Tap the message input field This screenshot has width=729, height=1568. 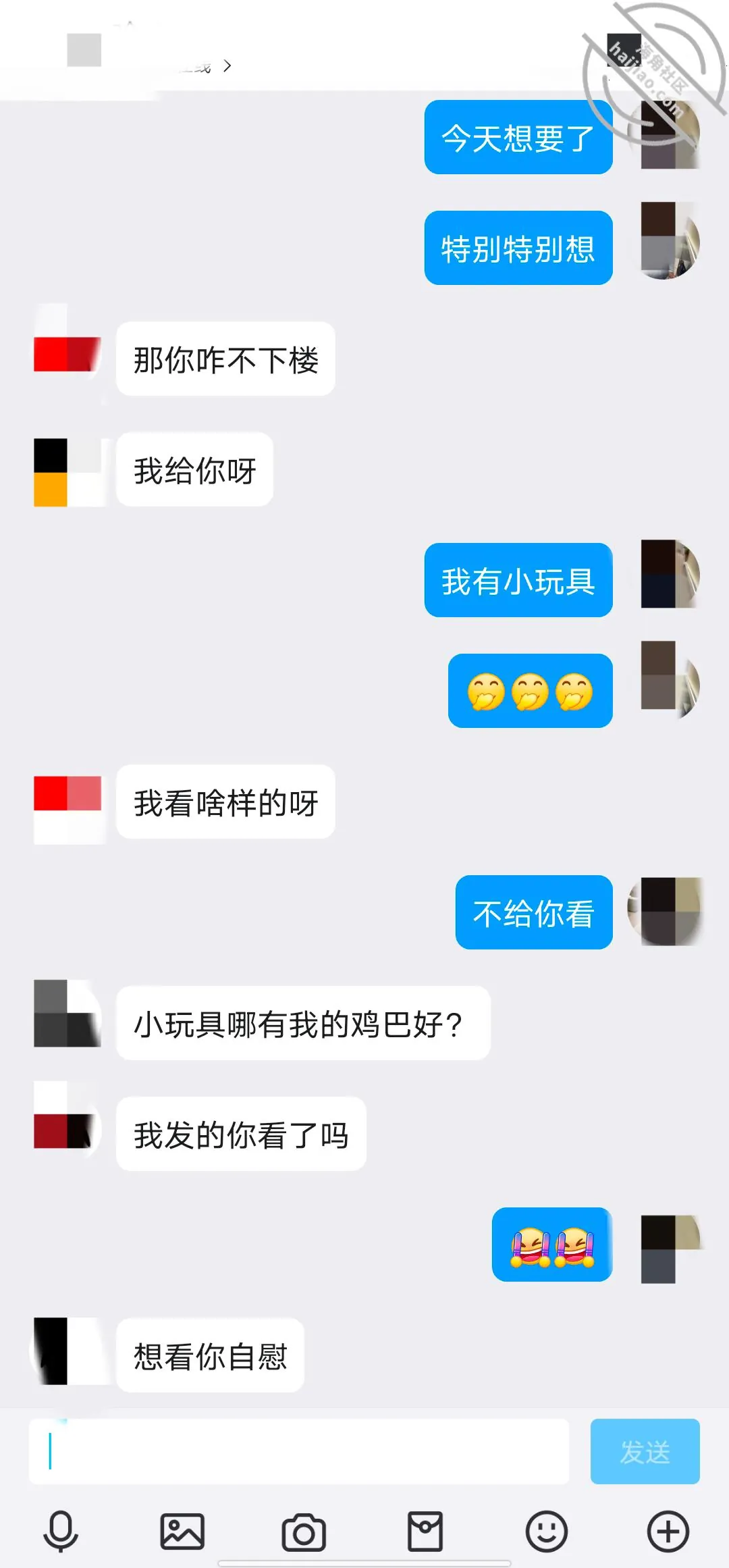point(299,1451)
